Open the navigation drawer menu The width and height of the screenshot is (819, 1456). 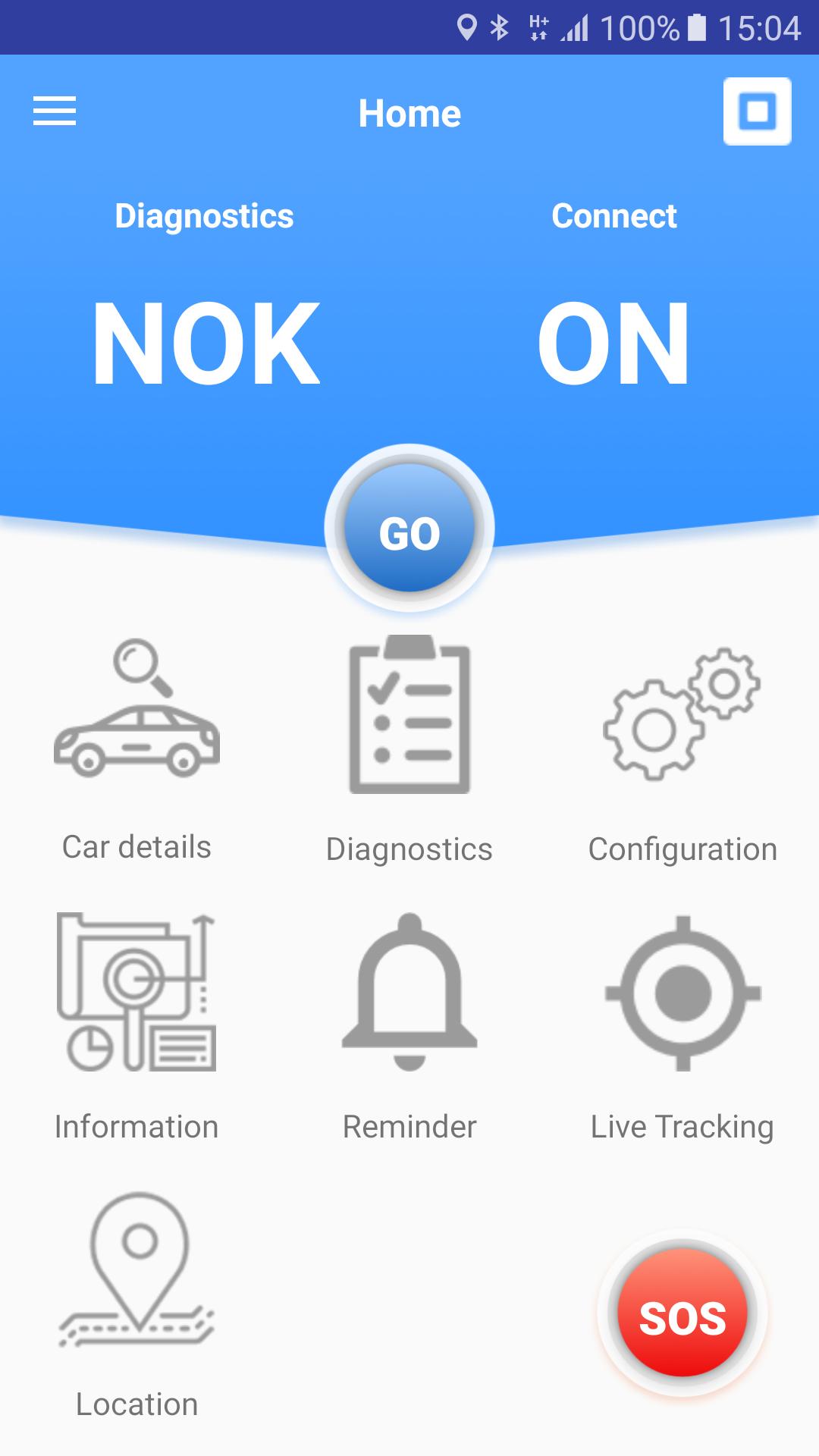[55, 111]
